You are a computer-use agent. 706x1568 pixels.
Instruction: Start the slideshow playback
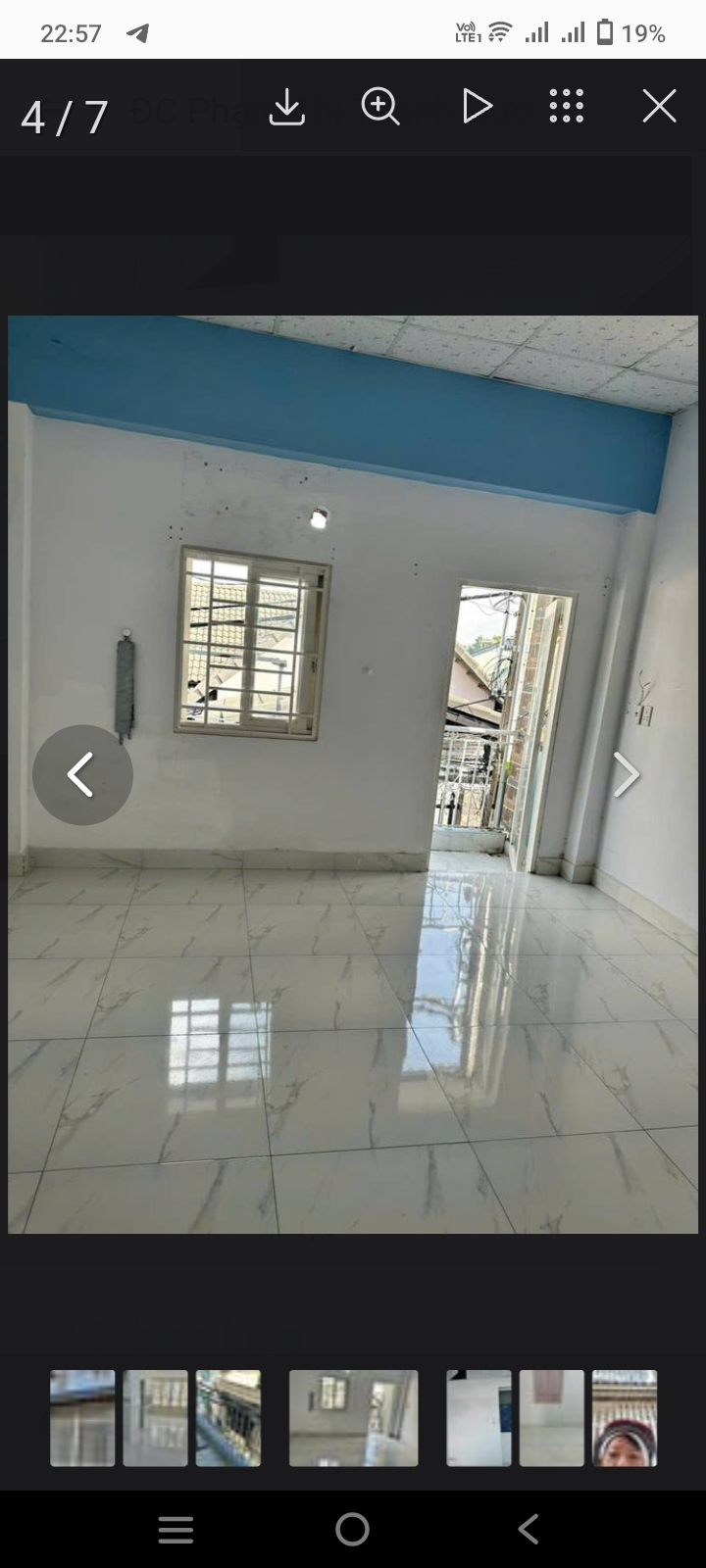(477, 106)
